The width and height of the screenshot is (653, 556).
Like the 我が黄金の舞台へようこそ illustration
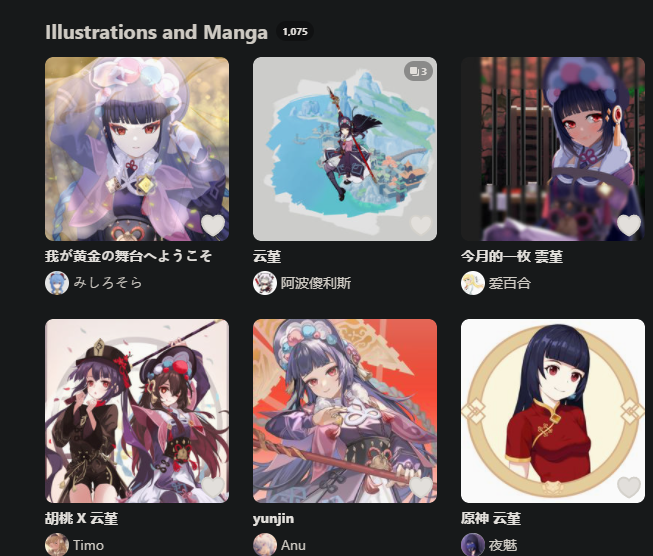(x=213, y=225)
